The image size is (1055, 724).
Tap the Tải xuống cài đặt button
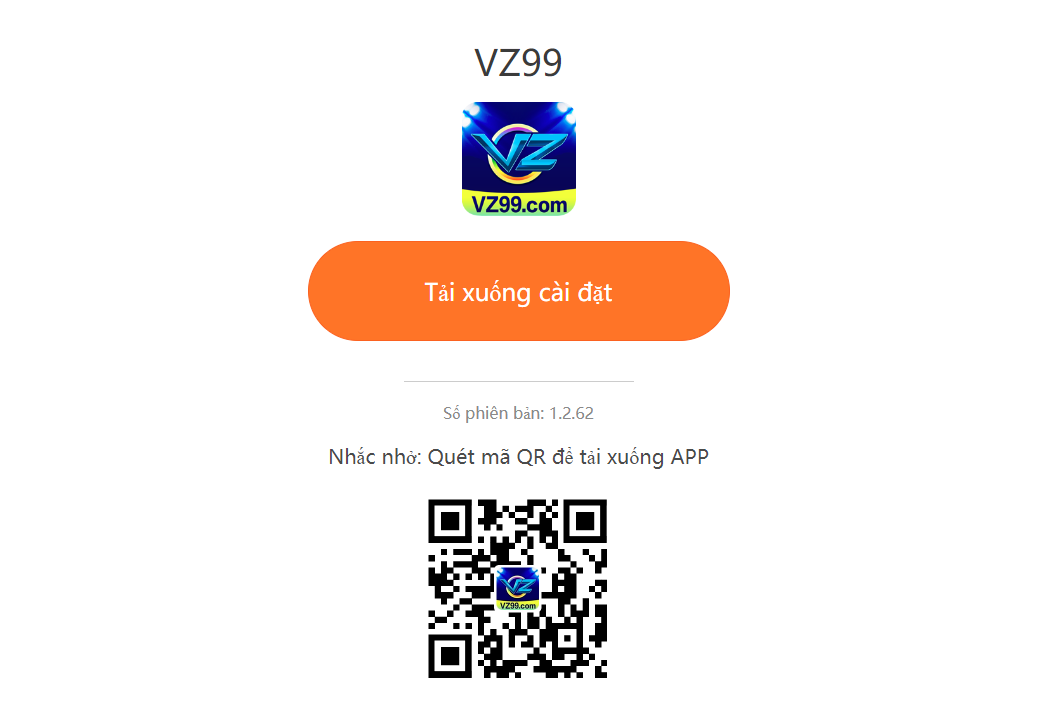[x=518, y=292]
